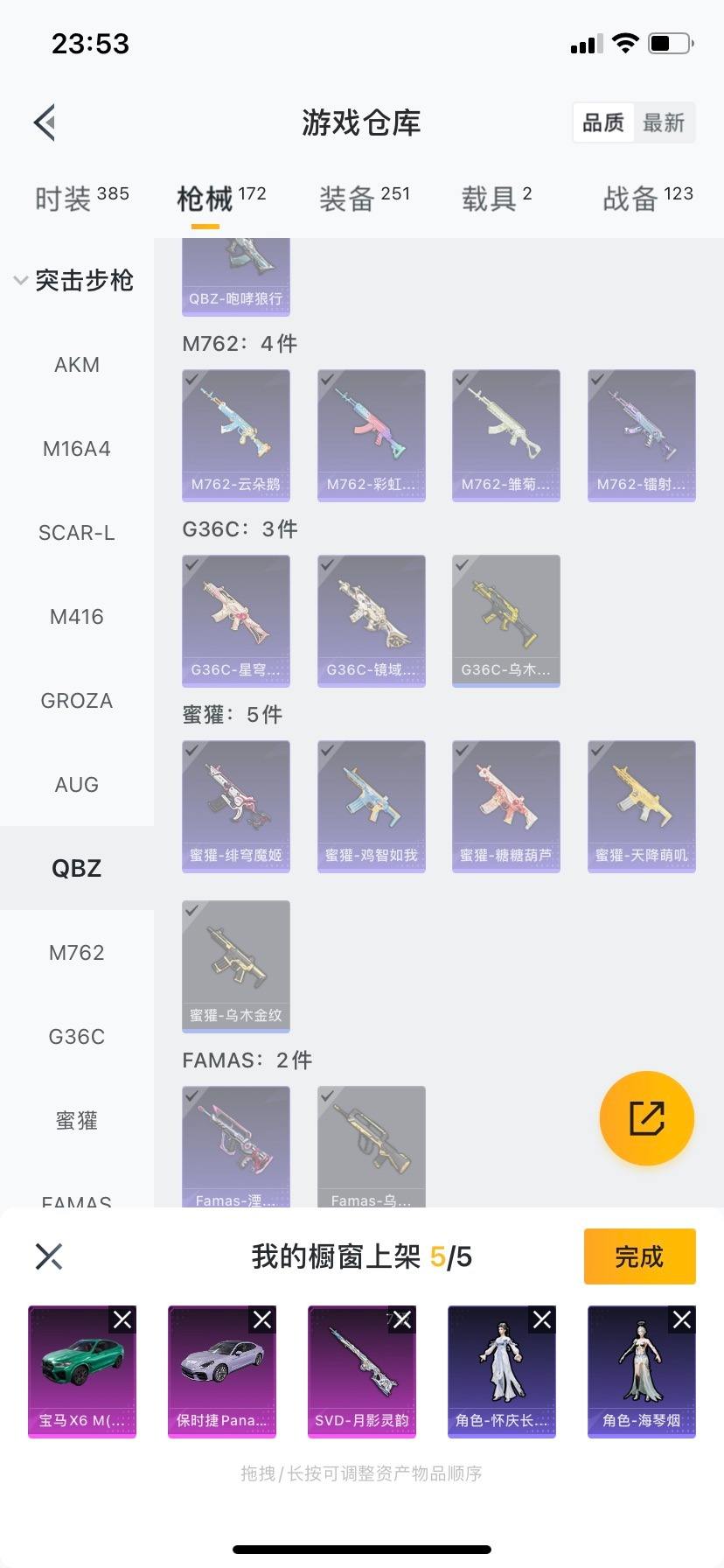Tap the orange floating share button
724x1568 pixels.
[646, 1117]
